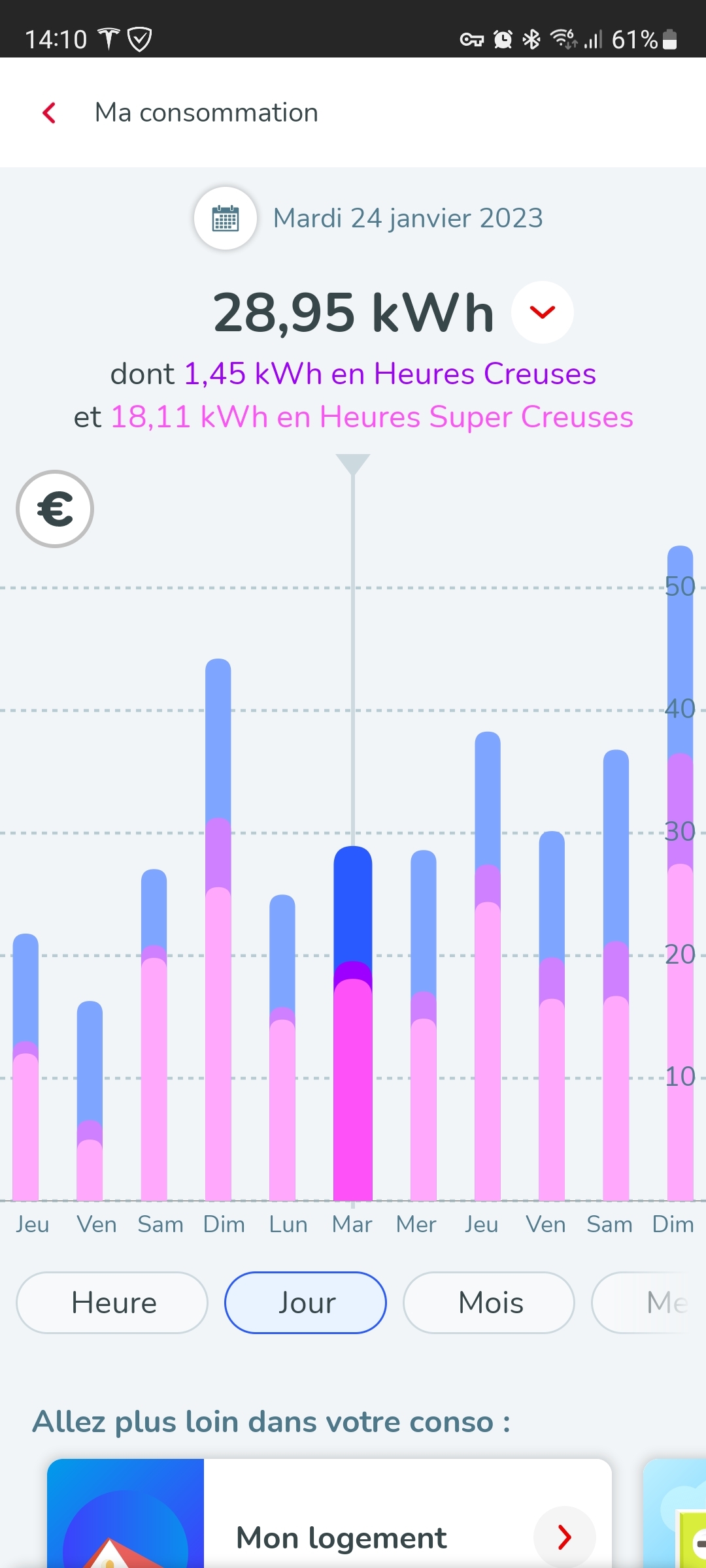Switch to the Mois view

click(489, 1303)
